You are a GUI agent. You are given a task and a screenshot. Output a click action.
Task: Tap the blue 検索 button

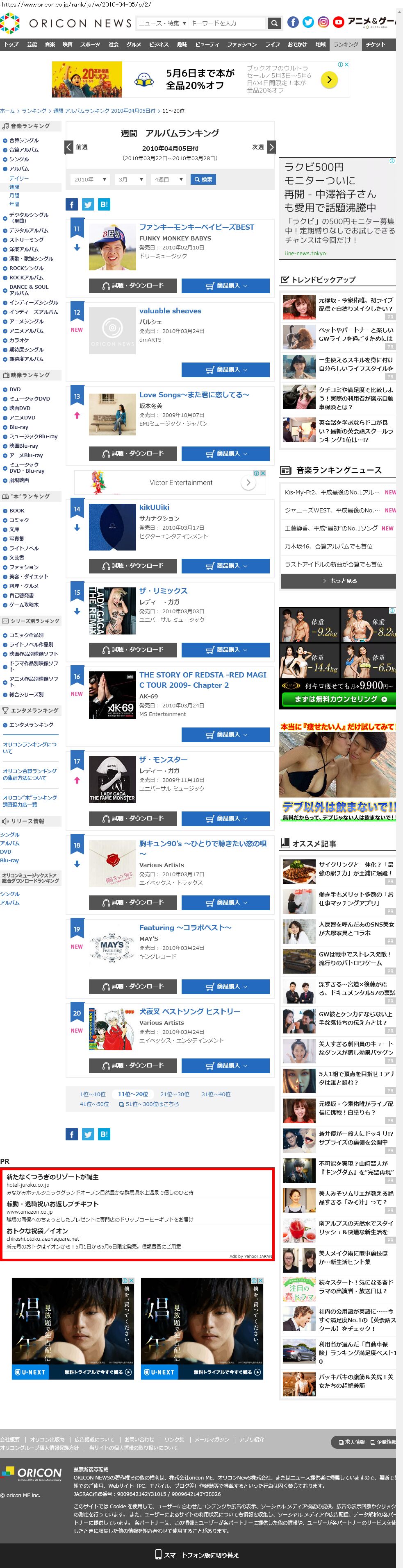point(203,179)
